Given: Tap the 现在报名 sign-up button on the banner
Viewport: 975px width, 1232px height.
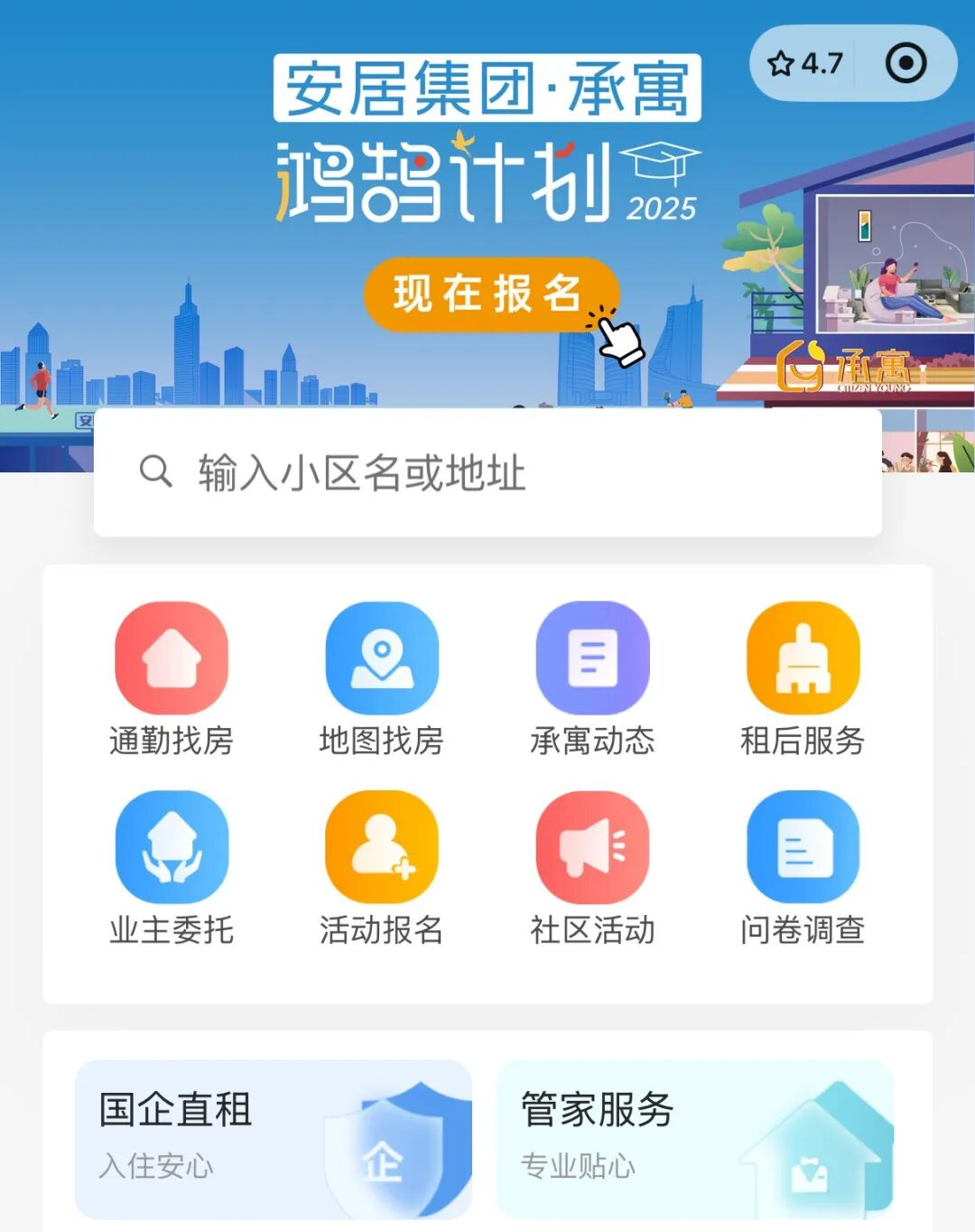Looking at the screenshot, I should coord(490,294).
